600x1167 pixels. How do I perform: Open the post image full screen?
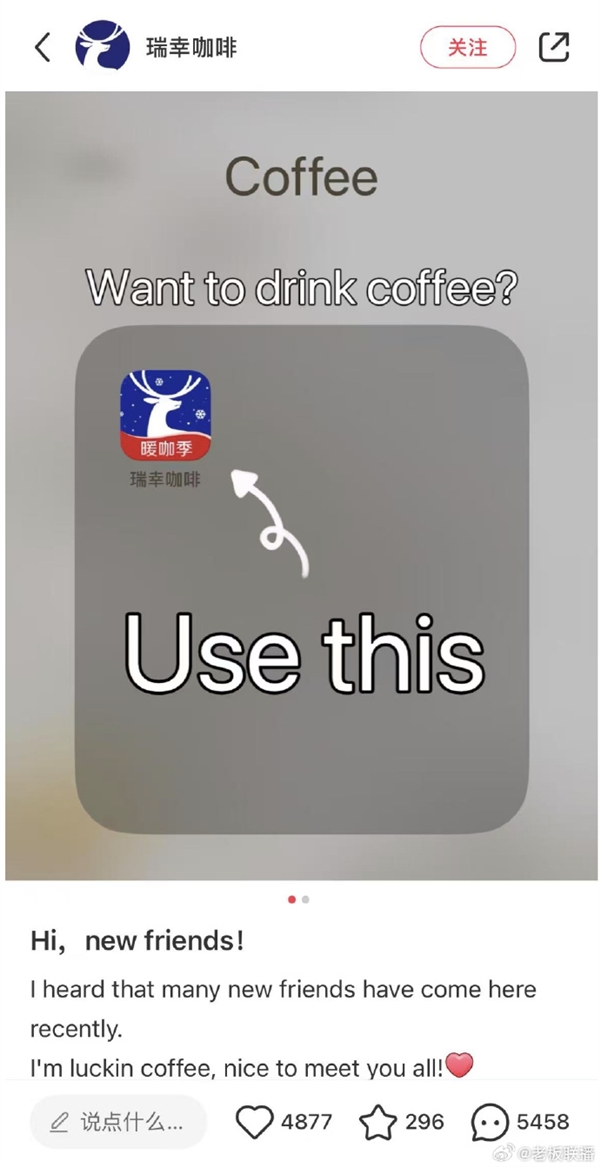(302, 486)
